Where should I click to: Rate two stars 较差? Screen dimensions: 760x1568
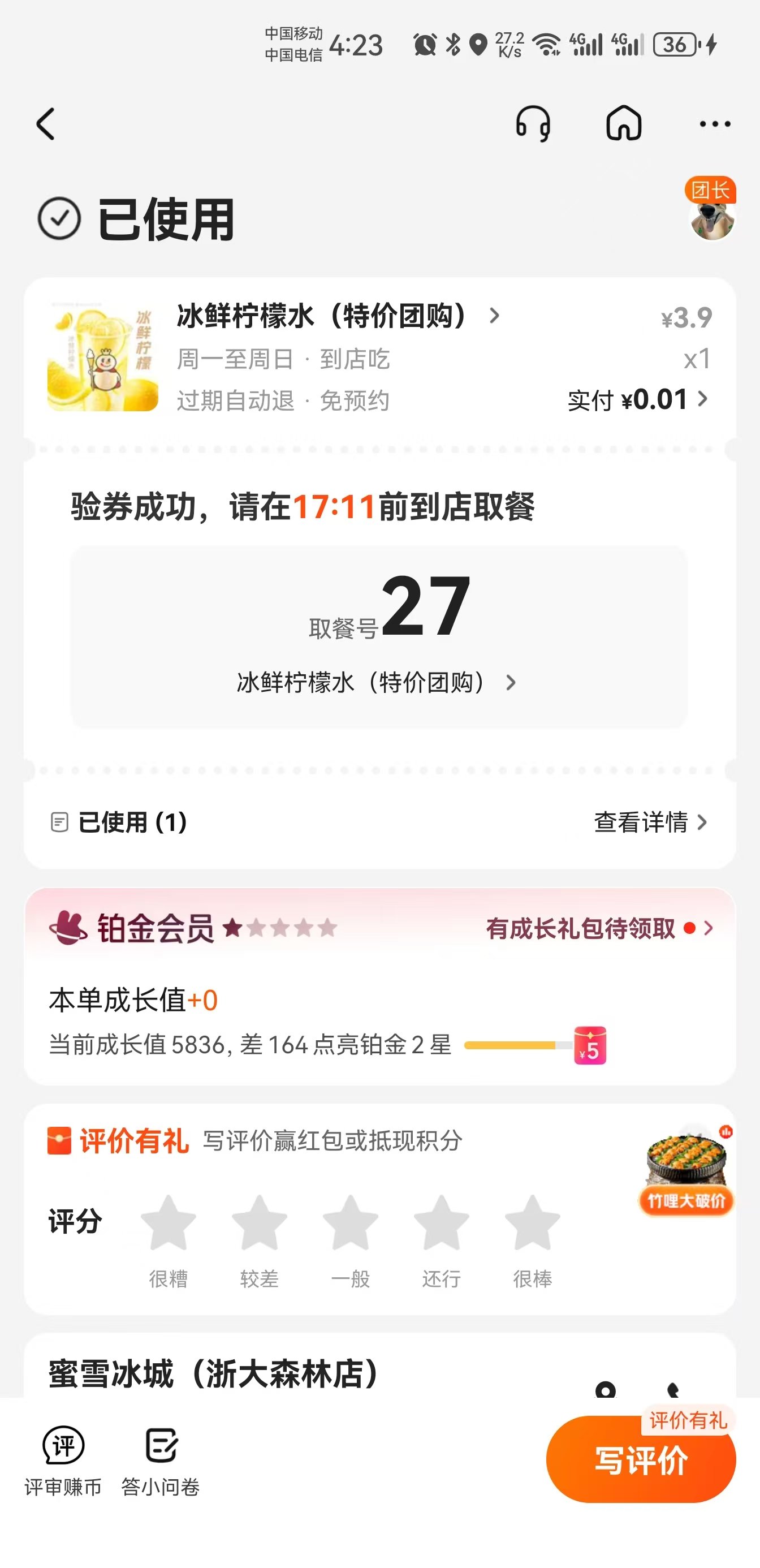[x=259, y=1222]
